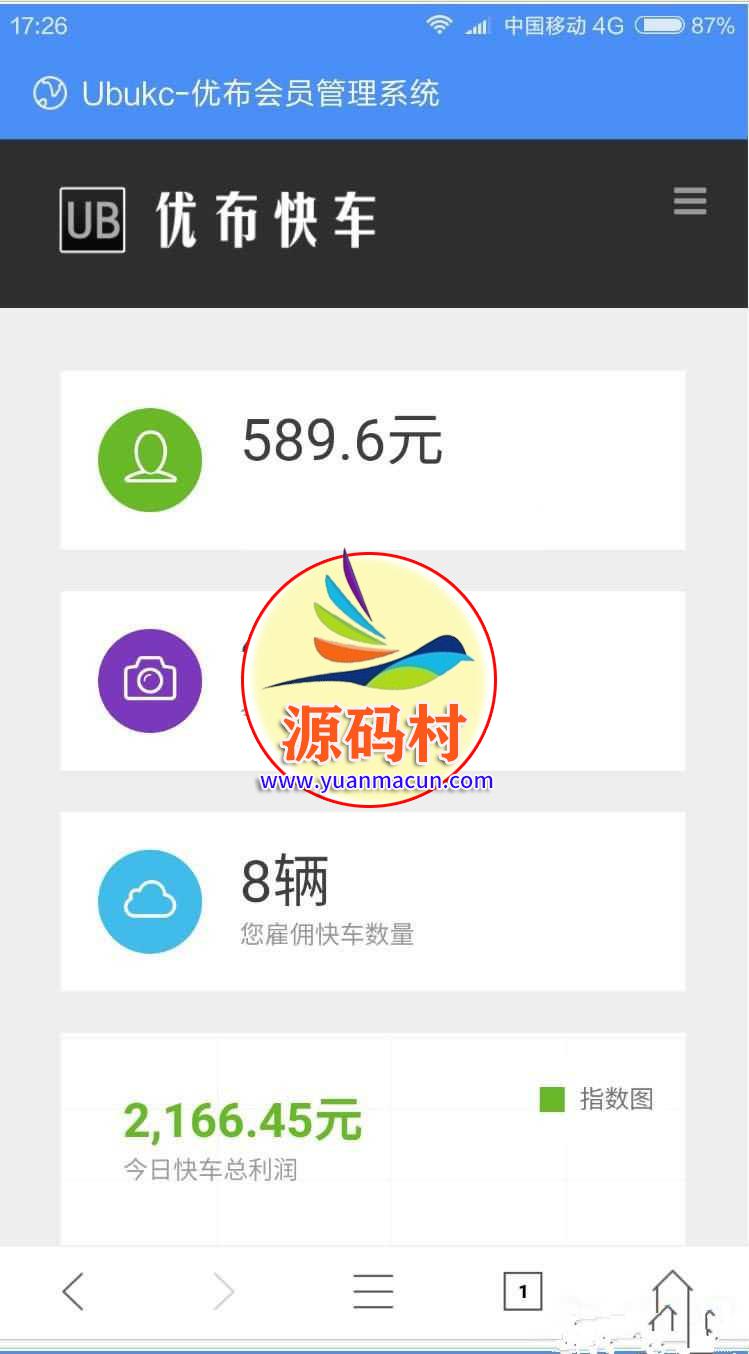This screenshot has height=1354, width=749.
Task: Open the tab switcher showing 1
Action: coord(523,1291)
